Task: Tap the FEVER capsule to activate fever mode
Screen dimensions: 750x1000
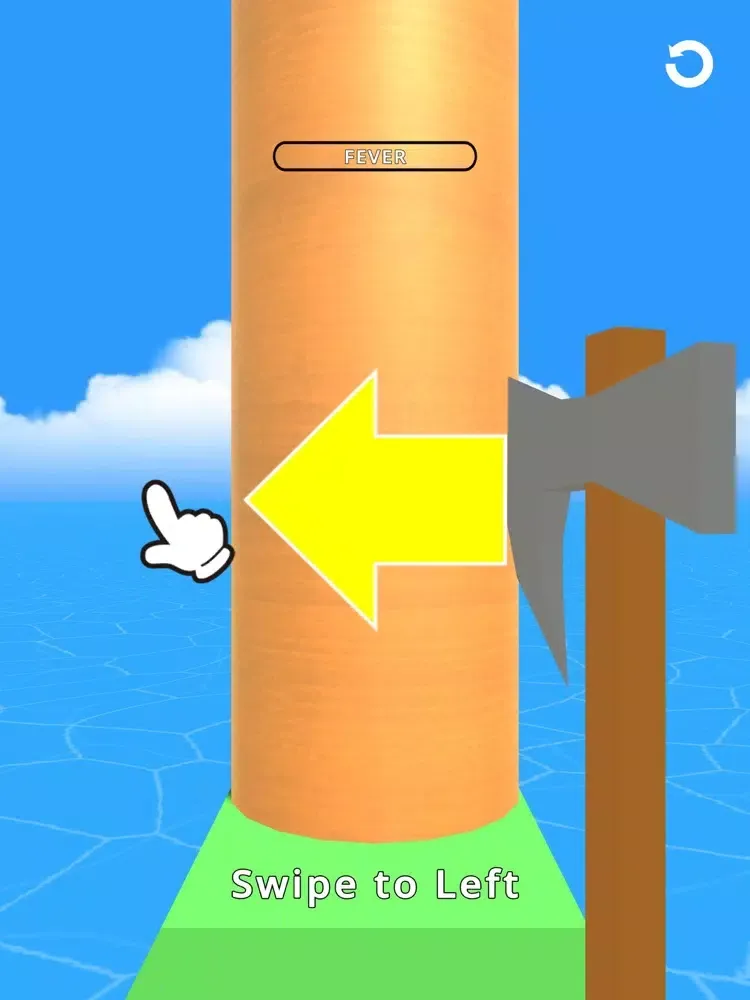Action: tap(375, 157)
